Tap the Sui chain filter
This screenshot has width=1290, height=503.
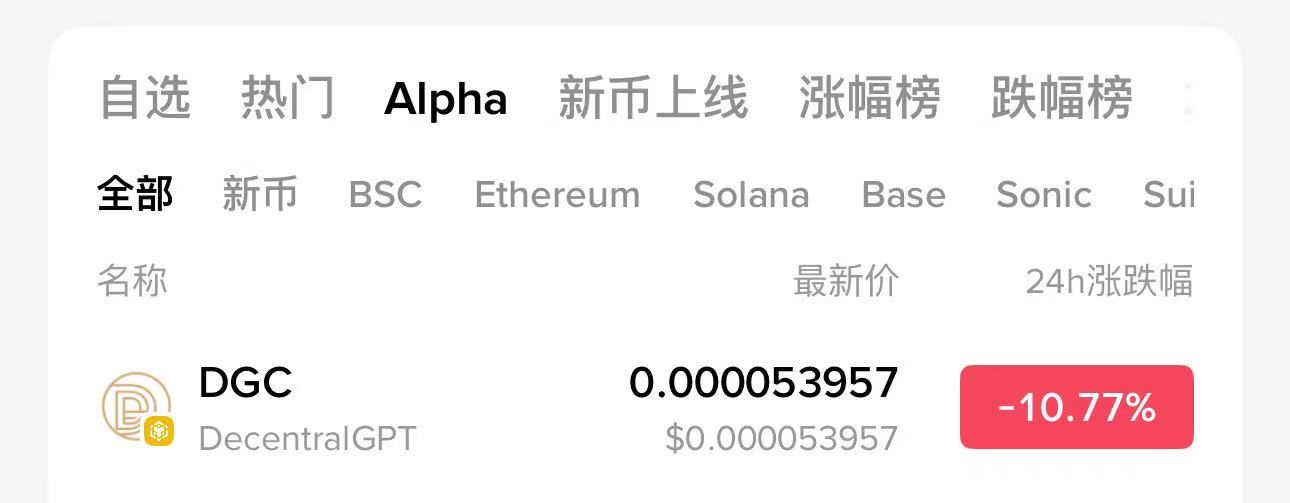pyautogui.click(x=1168, y=194)
